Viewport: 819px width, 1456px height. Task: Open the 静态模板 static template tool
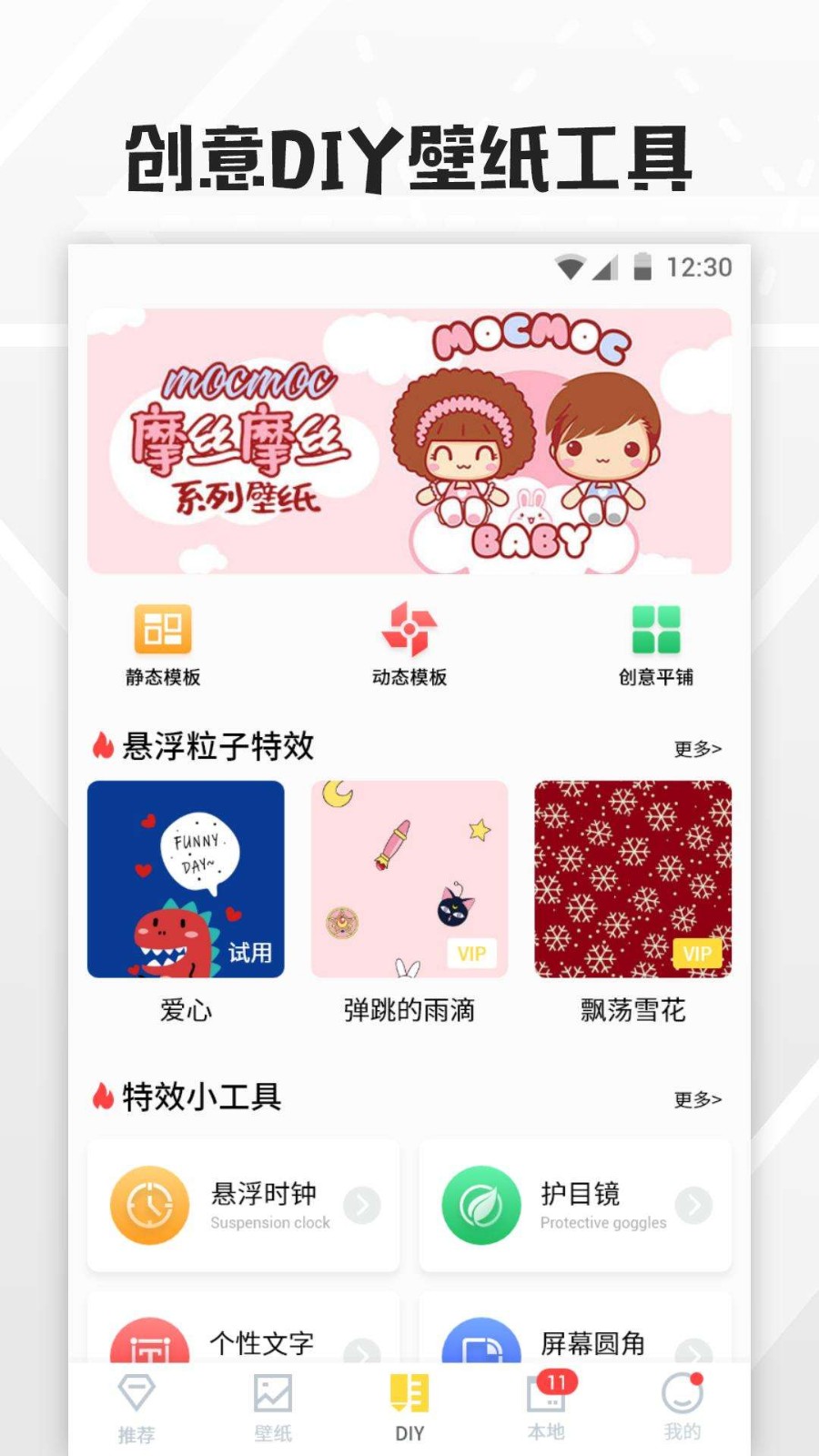[x=162, y=642]
